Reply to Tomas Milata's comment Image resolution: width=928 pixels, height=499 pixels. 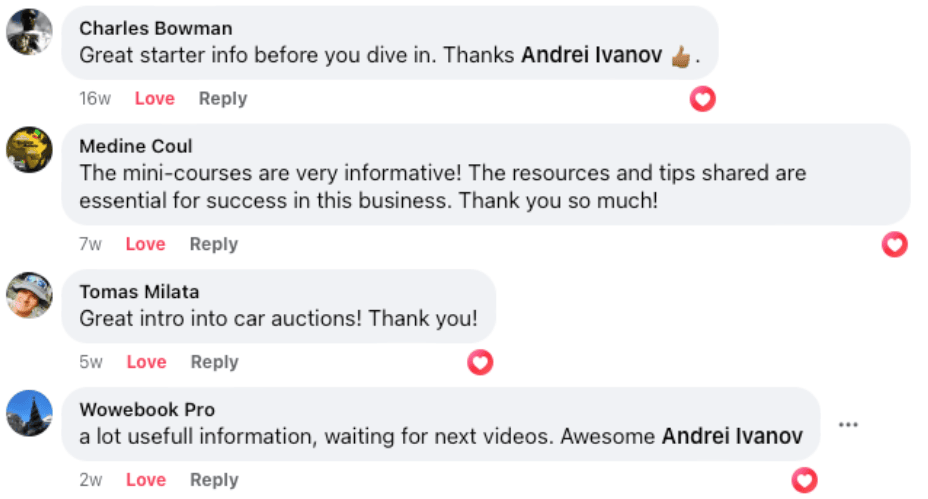214,362
